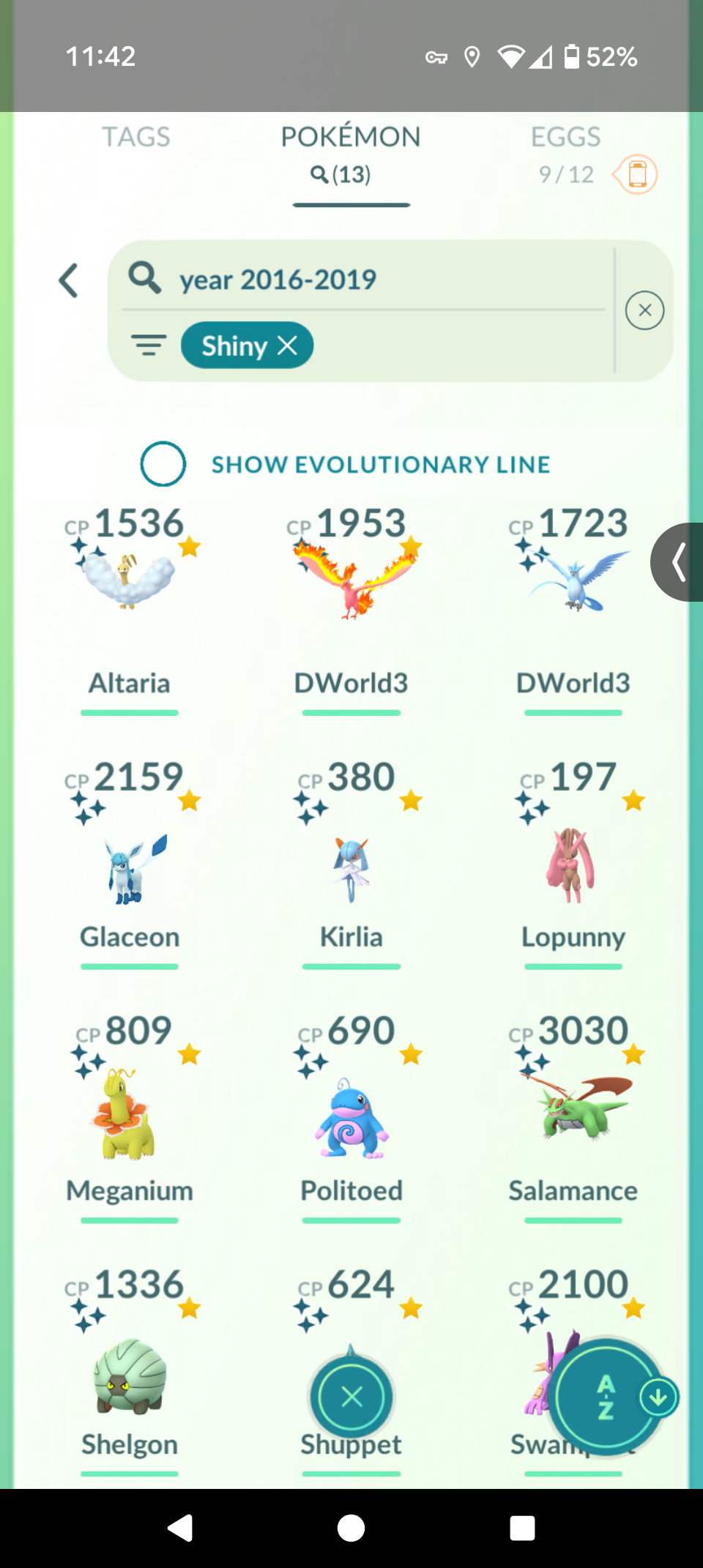
Task: View Salamance CP 3030
Action: (x=573, y=1113)
